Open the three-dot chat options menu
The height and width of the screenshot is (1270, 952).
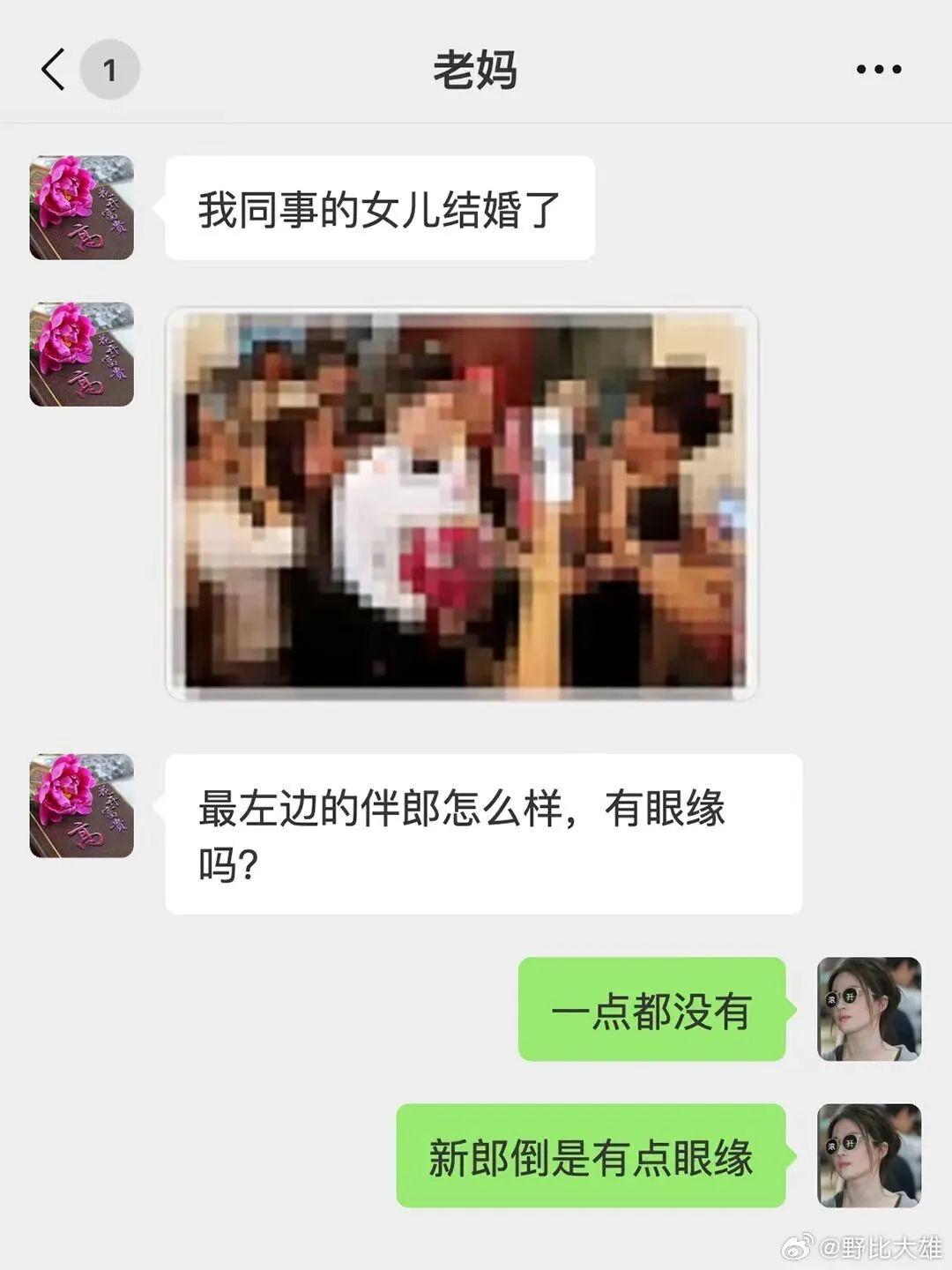[x=878, y=70]
